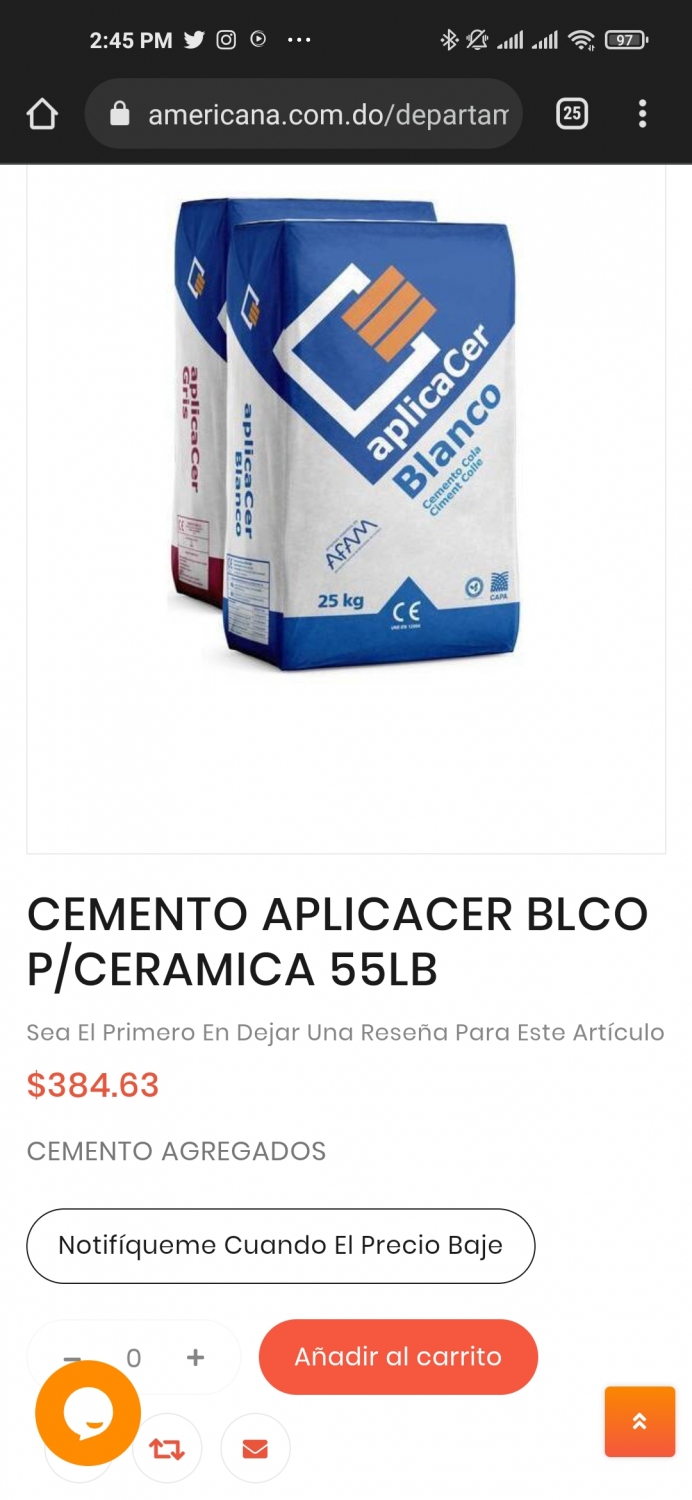Open the orange chat support bubble
This screenshot has height=1500, width=692.
88,1412
